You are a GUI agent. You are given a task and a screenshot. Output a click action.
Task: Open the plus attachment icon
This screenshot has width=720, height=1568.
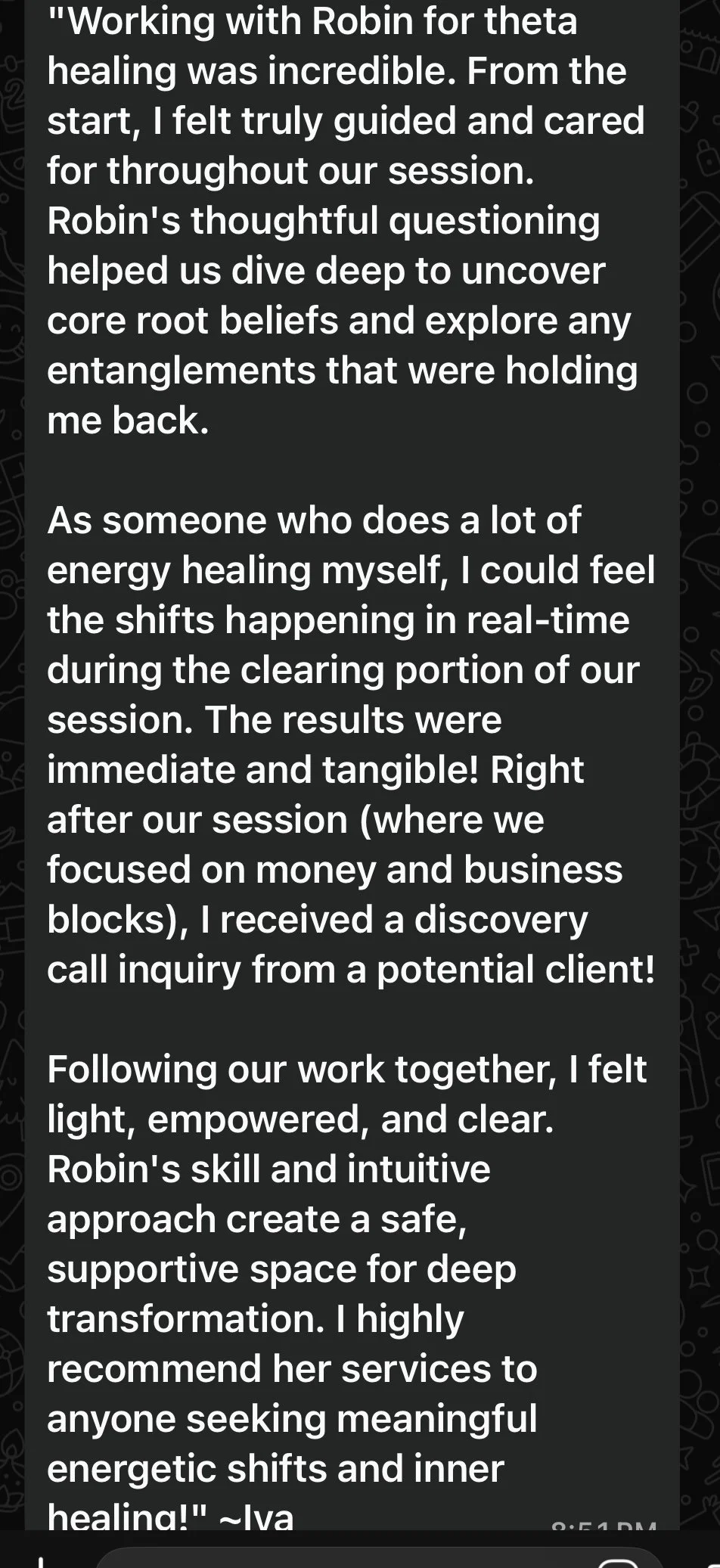pyautogui.click(x=41, y=1563)
